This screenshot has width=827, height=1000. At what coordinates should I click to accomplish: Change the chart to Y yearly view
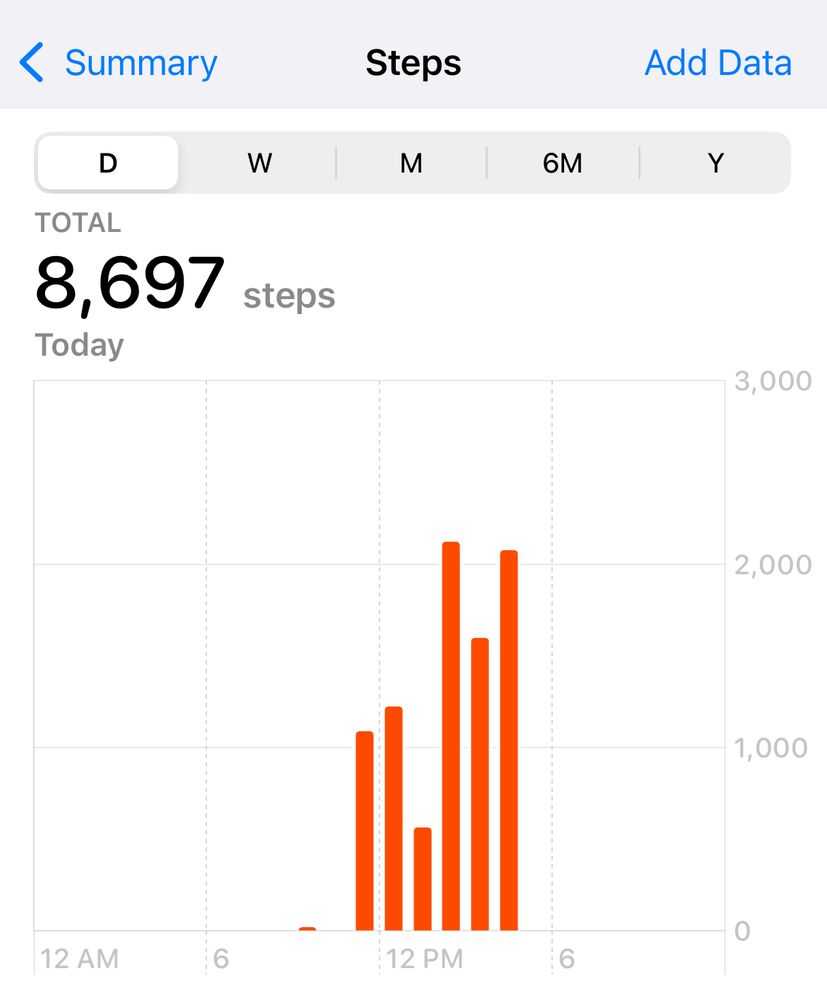tap(715, 163)
